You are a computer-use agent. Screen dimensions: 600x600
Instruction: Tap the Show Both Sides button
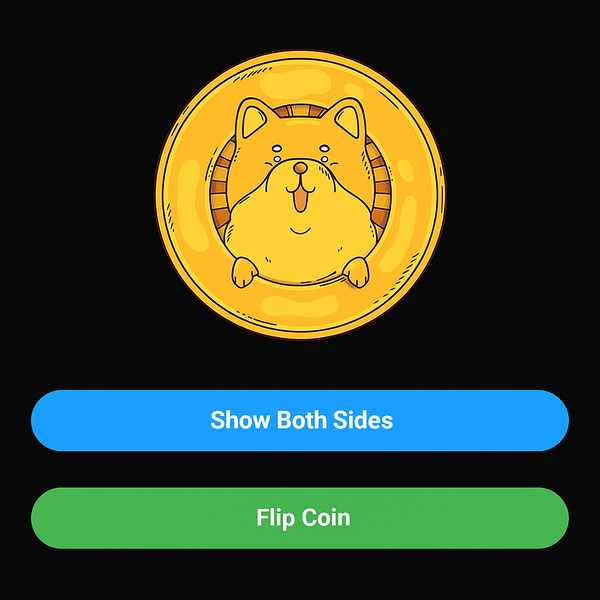pyautogui.click(x=300, y=420)
